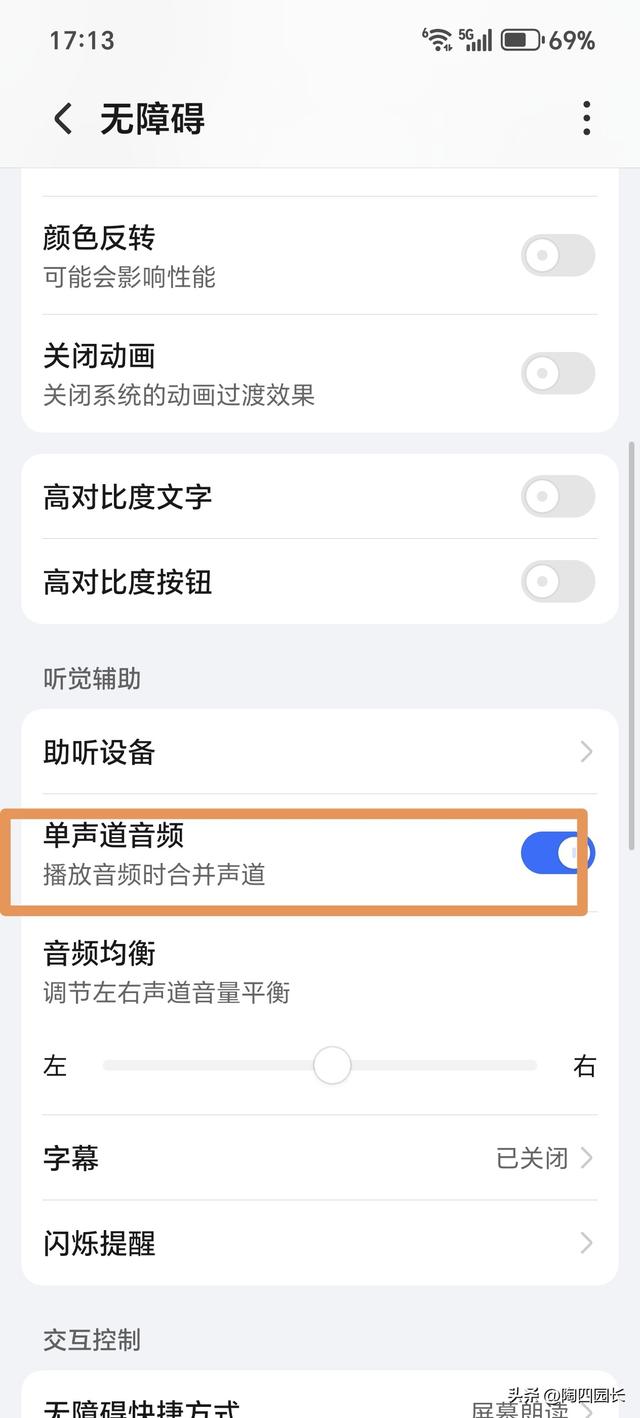Open 字幕 settings row
The width and height of the screenshot is (640, 1418).
click(320, 1158)
